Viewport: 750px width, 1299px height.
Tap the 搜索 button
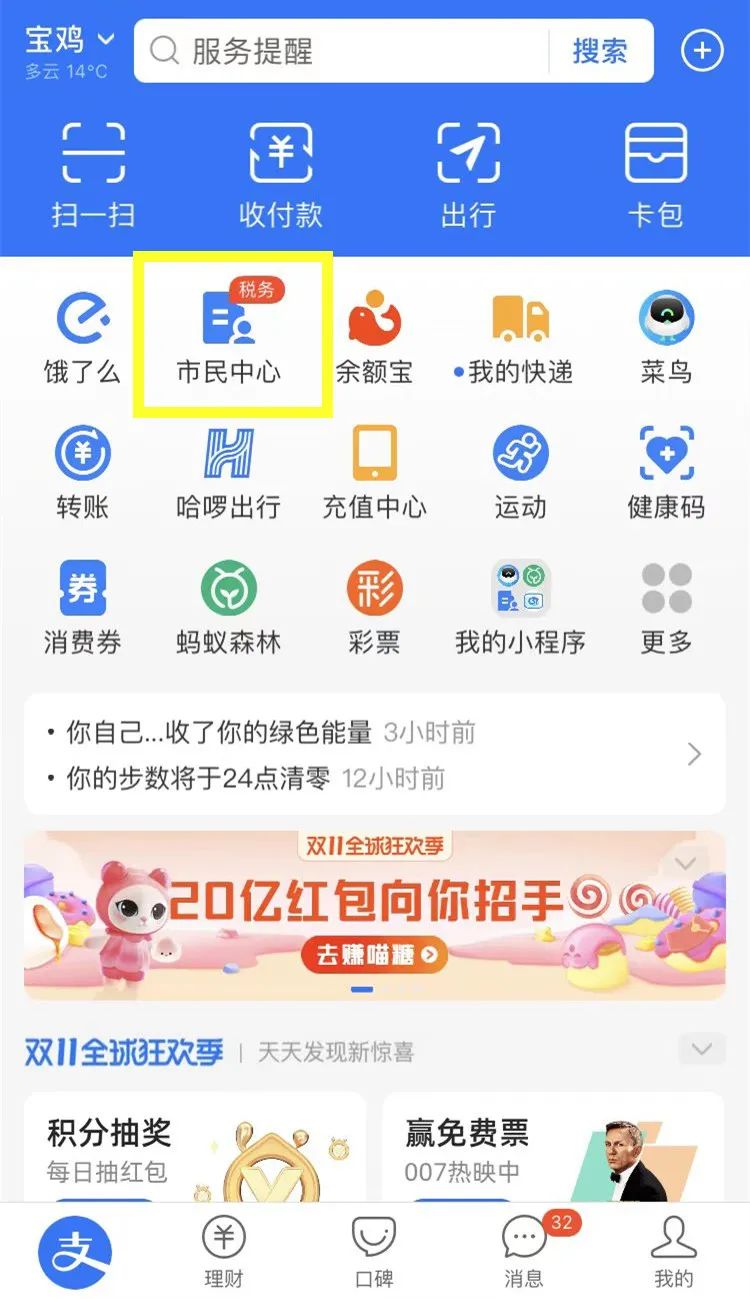coord(601,50)
